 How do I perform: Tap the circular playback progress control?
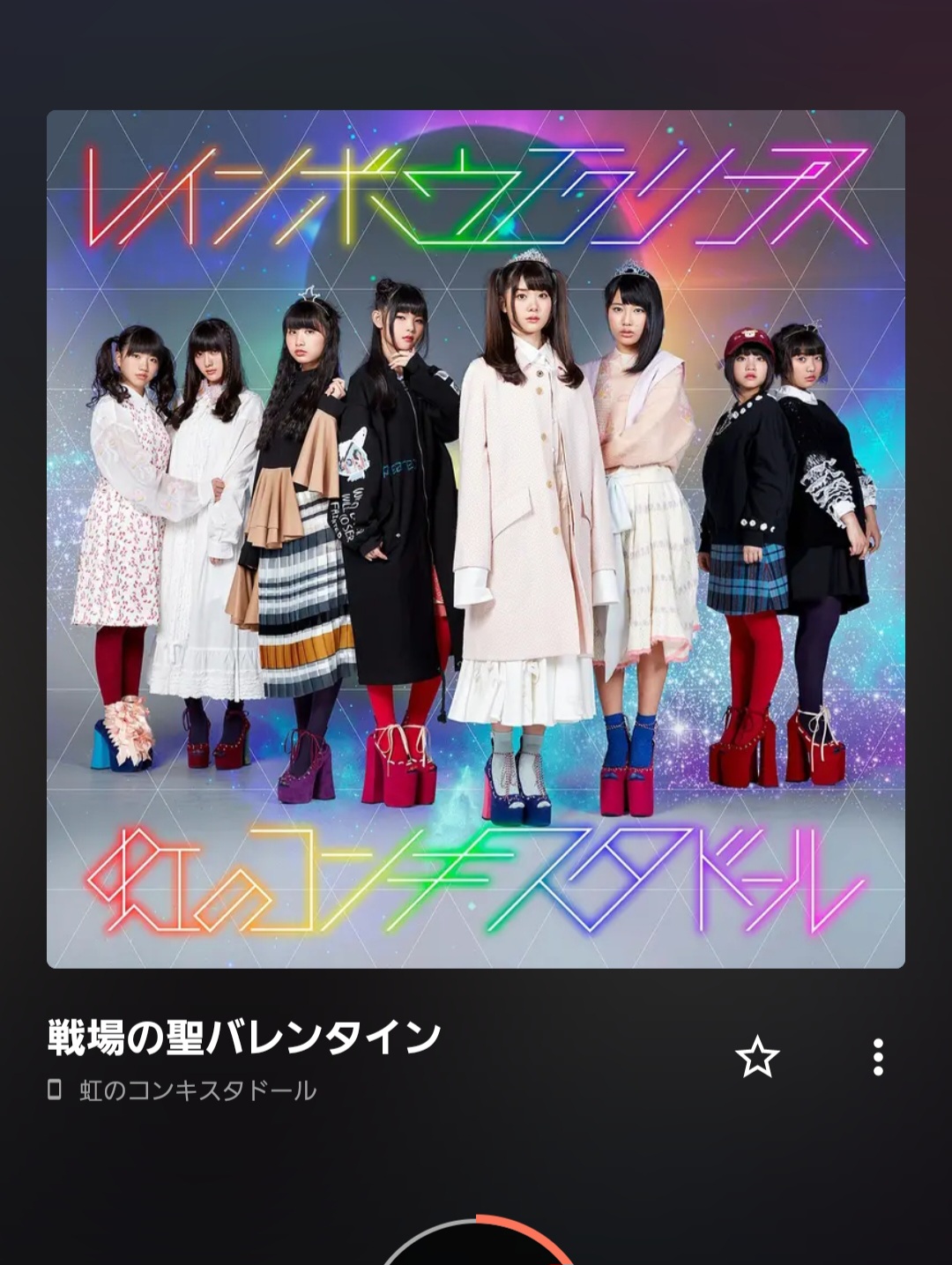477,1245
